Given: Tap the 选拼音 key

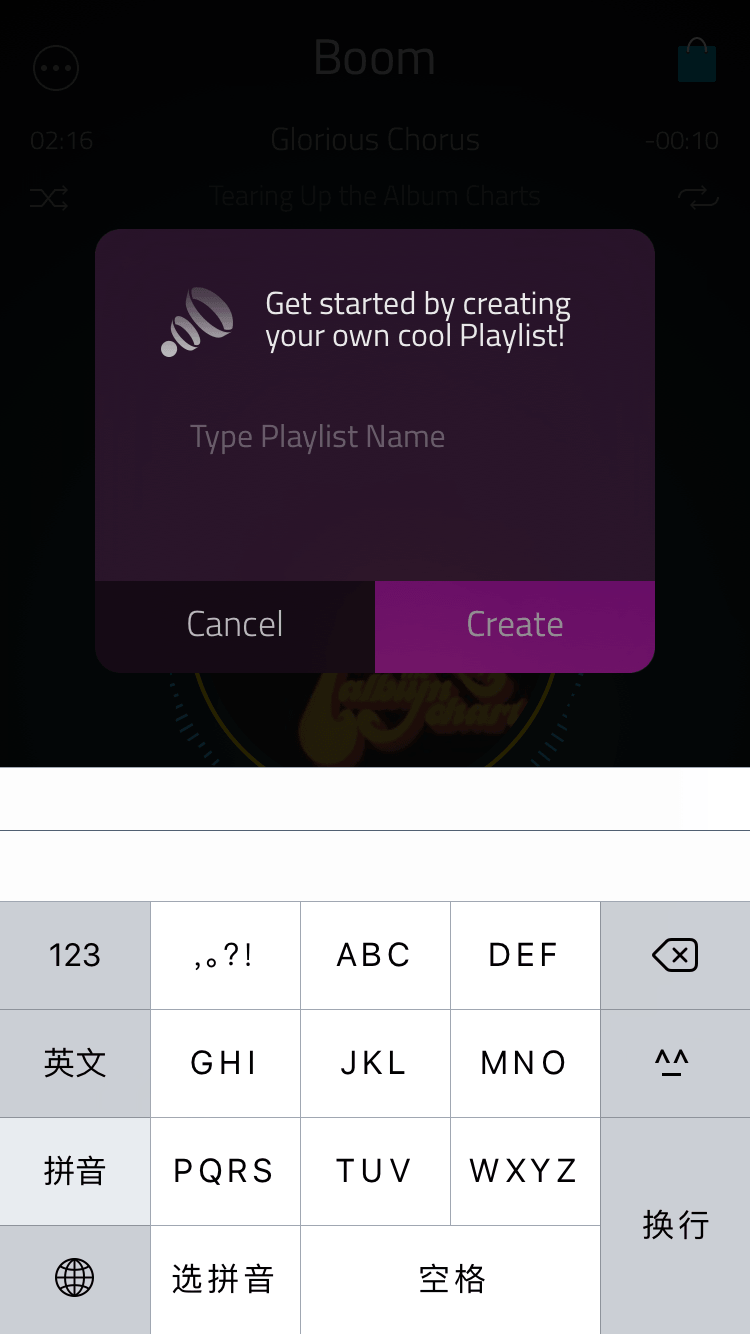Looking at the screenshot, I should (225, 1279).
